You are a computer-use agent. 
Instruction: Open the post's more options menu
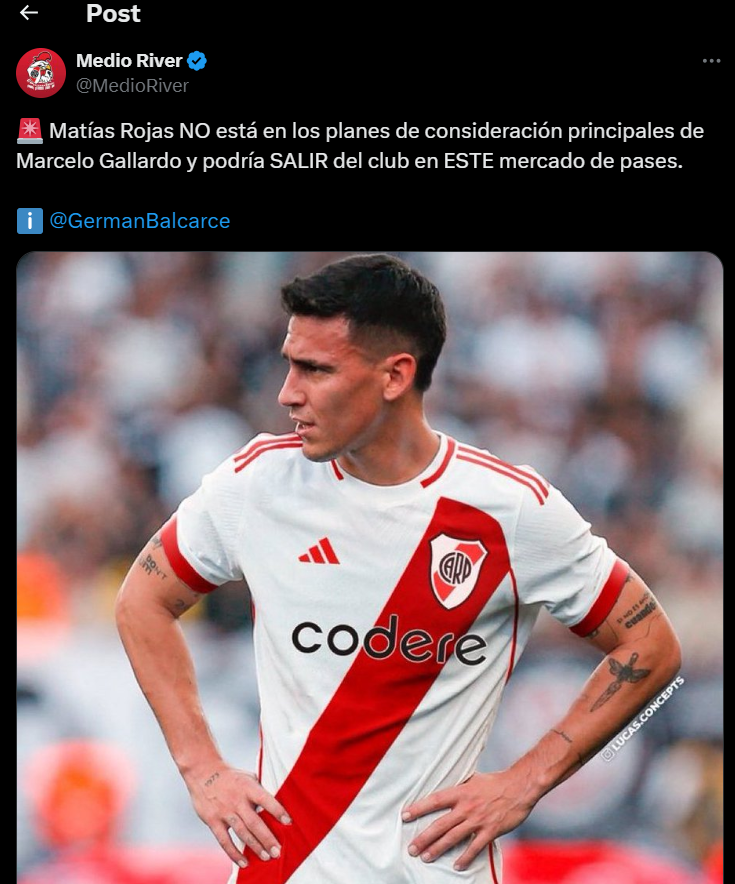[711, 61]
